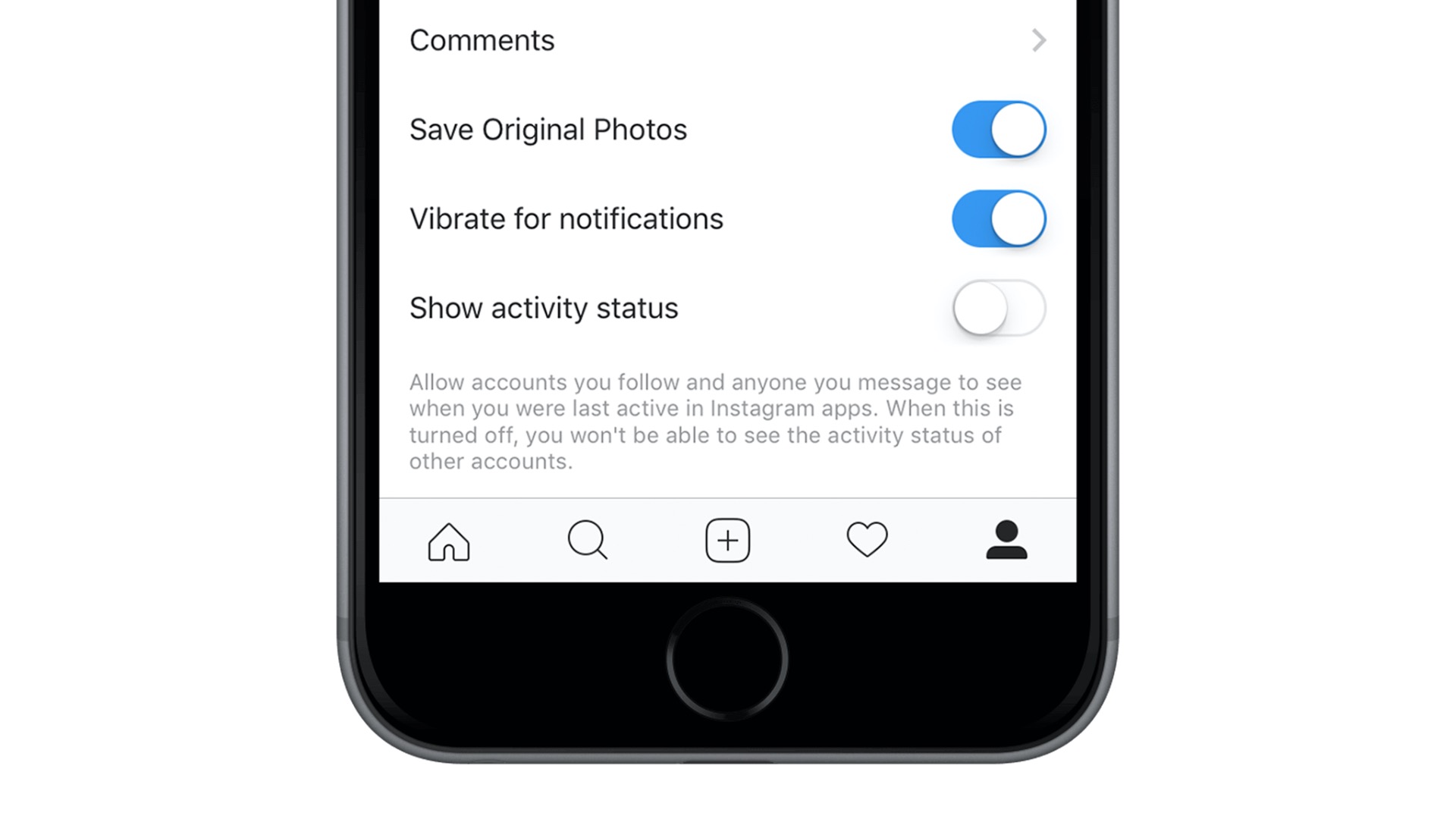Open the Comments settings row

pos(726,41)
